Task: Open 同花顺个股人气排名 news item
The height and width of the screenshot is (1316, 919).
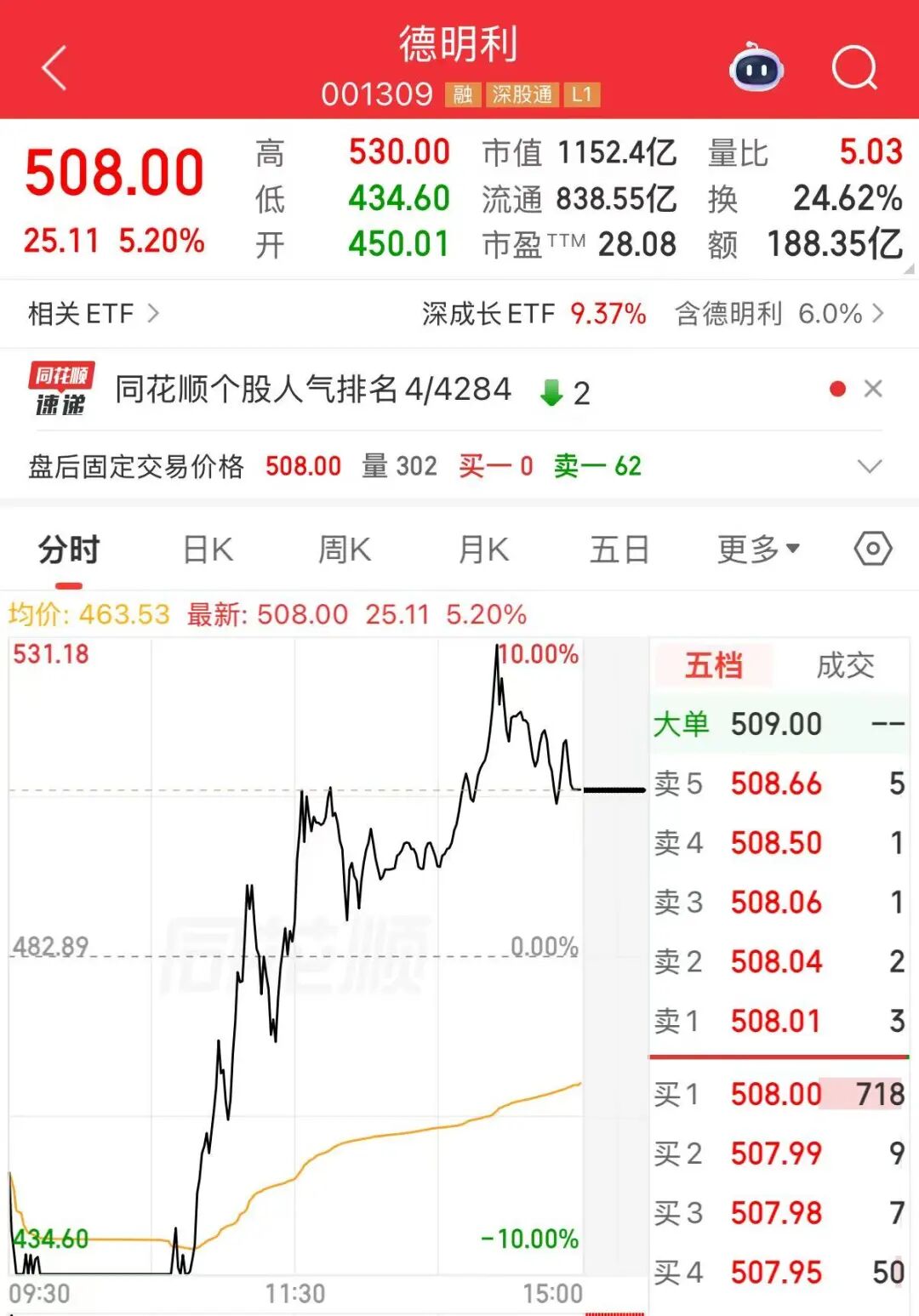Action: (x=312, y=390)
